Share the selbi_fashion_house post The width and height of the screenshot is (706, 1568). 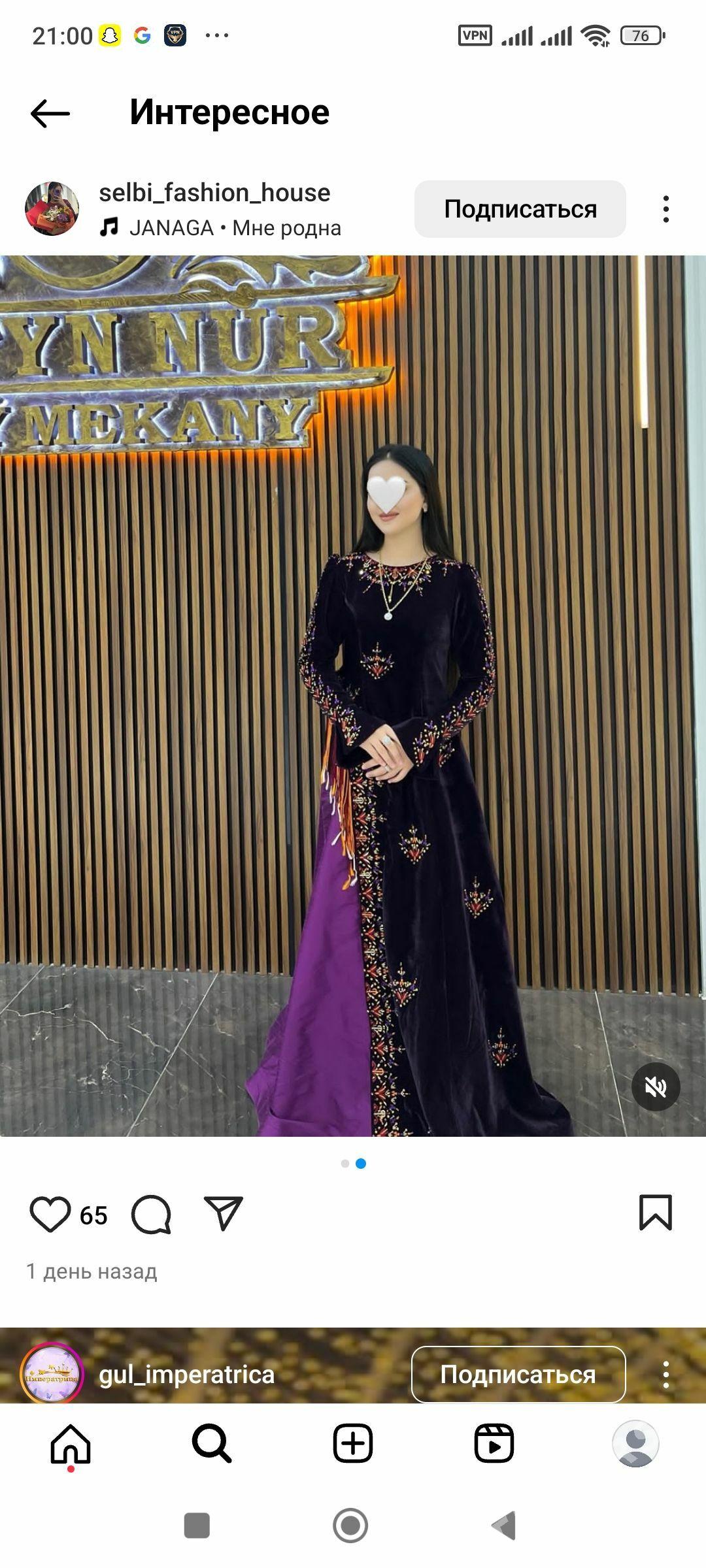(x=223, y=1214)
